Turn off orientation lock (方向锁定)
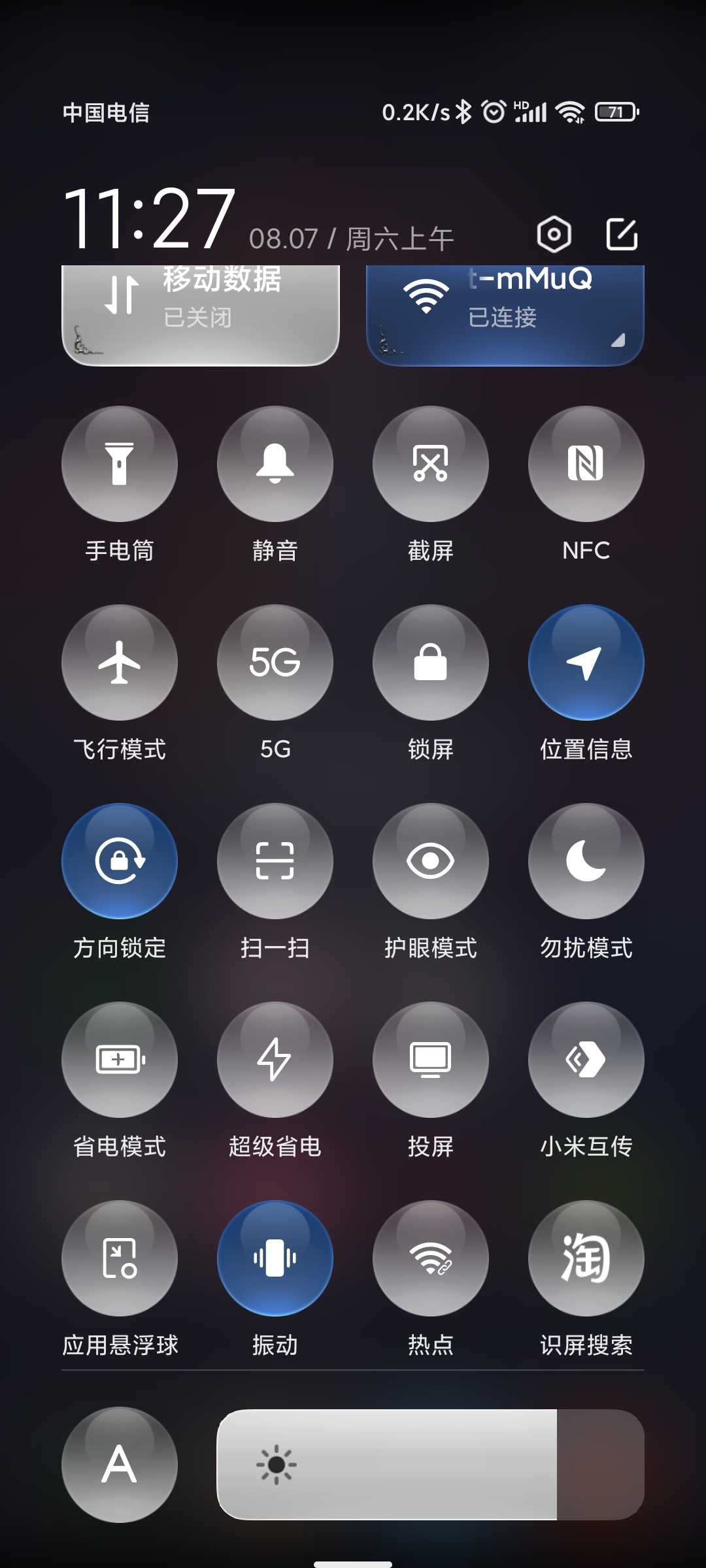The height and width of the screenshot is (1568, 706). click(x=120, y=861)
